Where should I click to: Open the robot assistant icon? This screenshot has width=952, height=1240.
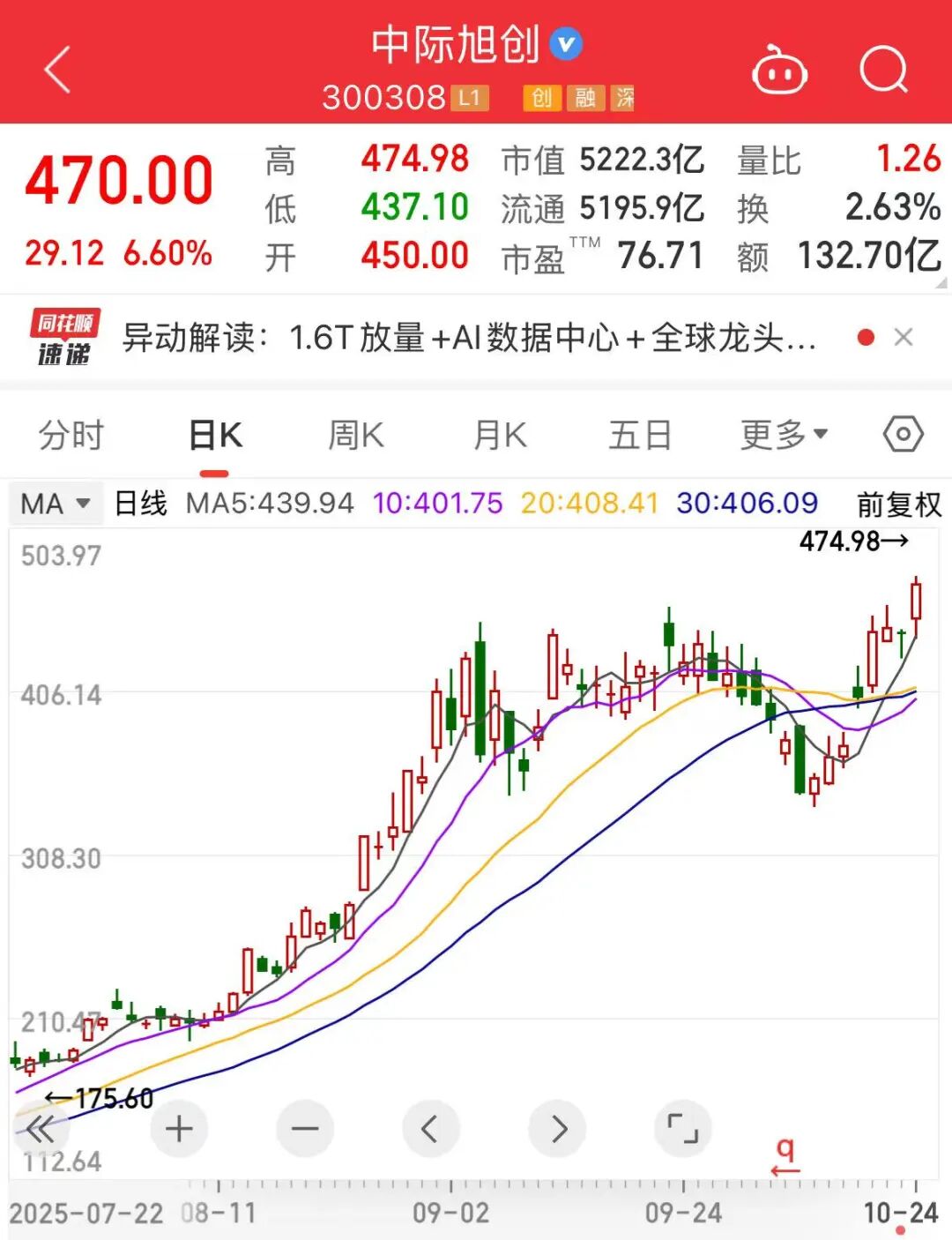779,71
